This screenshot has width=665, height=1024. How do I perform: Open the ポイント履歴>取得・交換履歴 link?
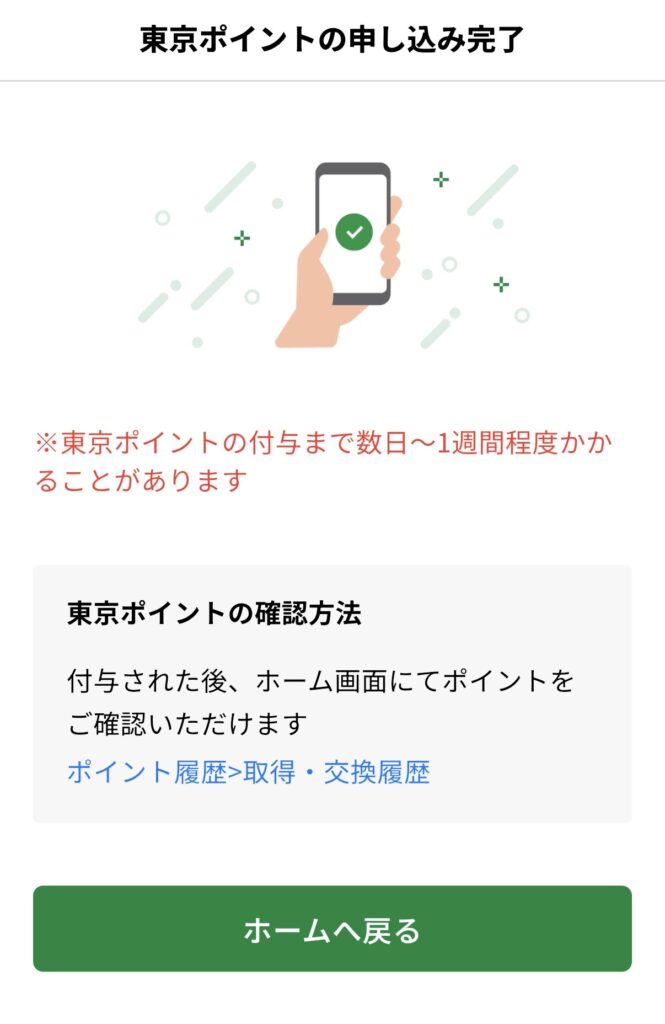click(x=248, y=772)
